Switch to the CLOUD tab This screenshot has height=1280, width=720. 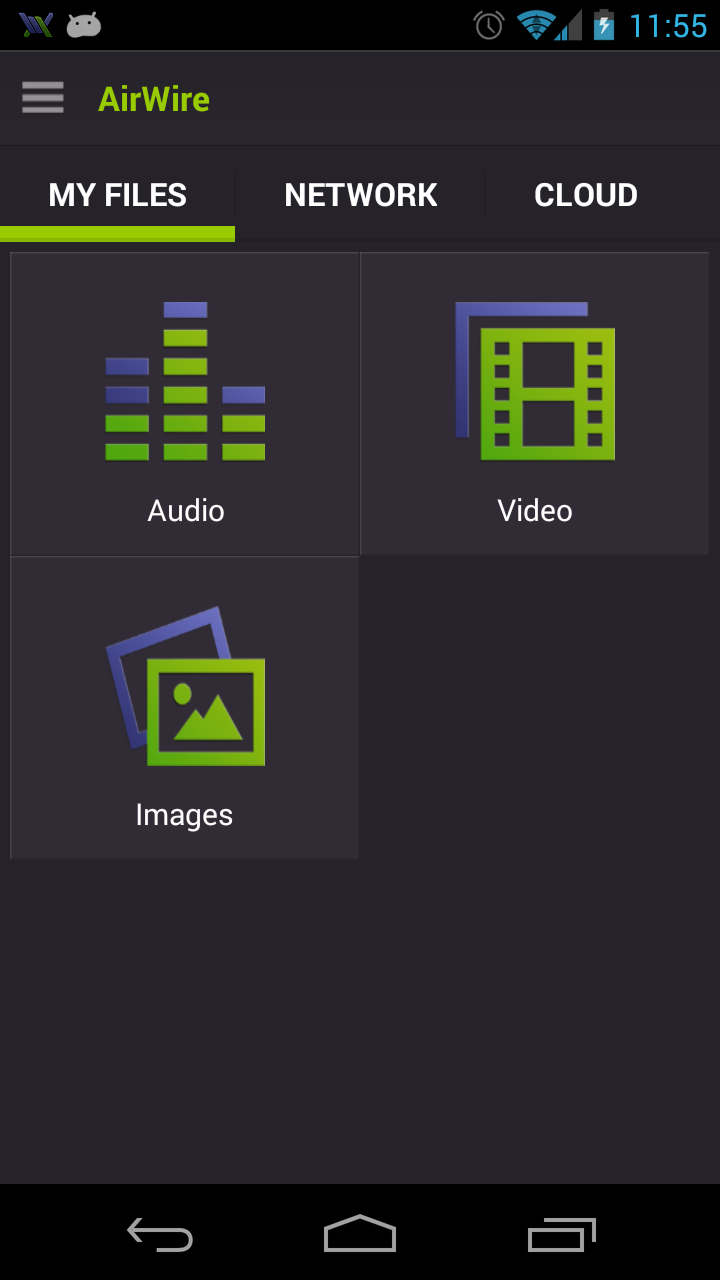click(586, 194)
